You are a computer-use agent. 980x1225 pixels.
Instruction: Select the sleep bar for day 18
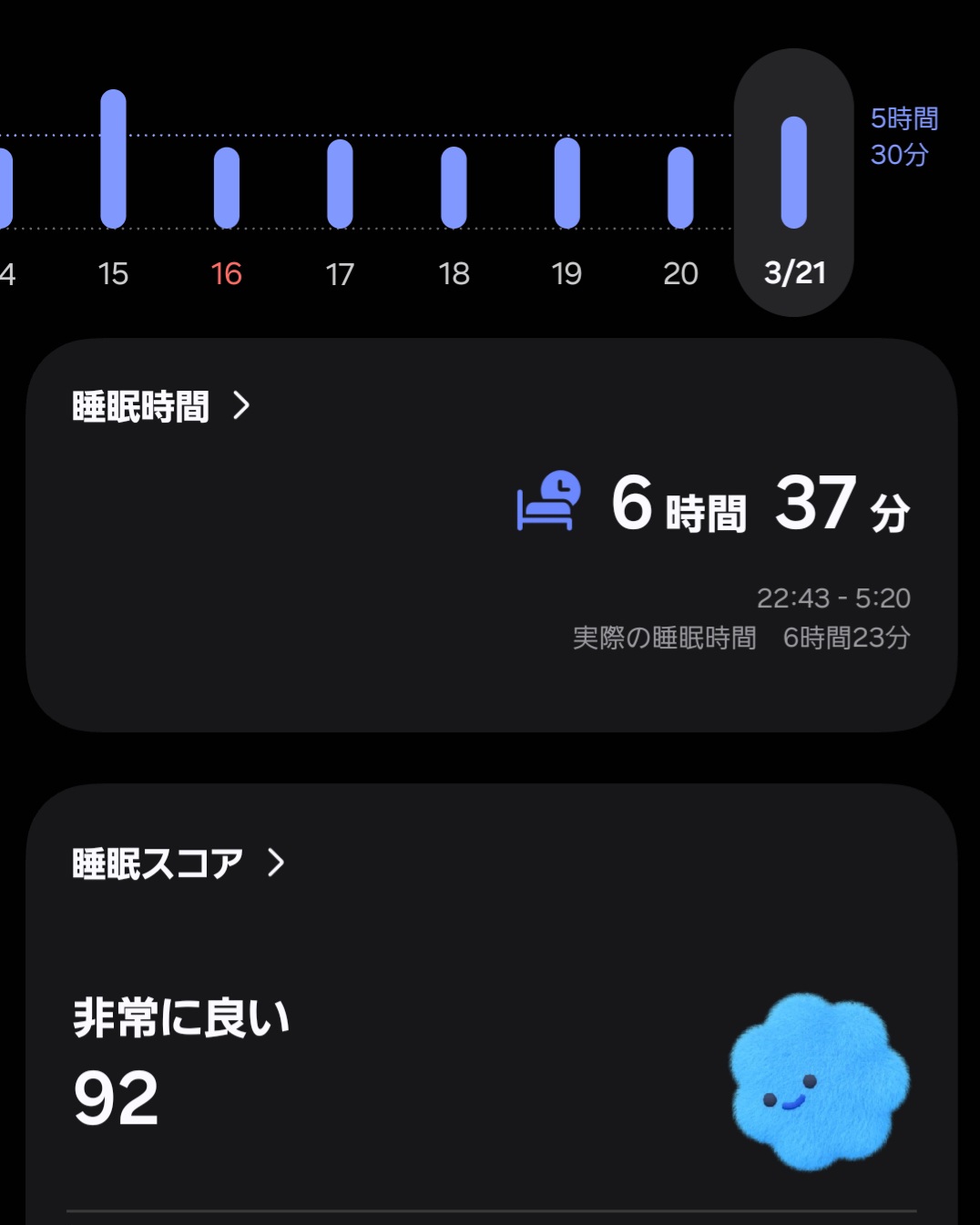point(454,188)
